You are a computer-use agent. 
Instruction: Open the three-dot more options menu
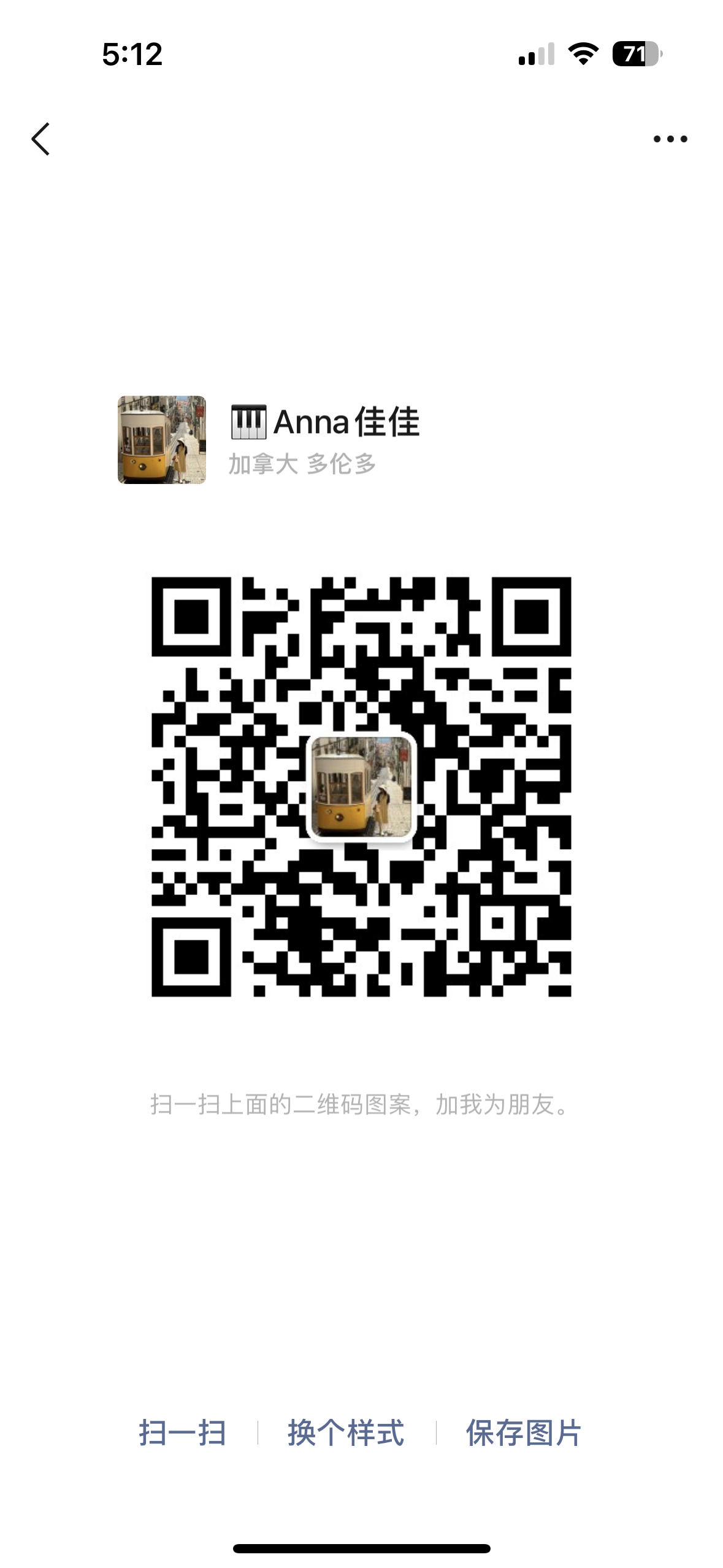670,139
